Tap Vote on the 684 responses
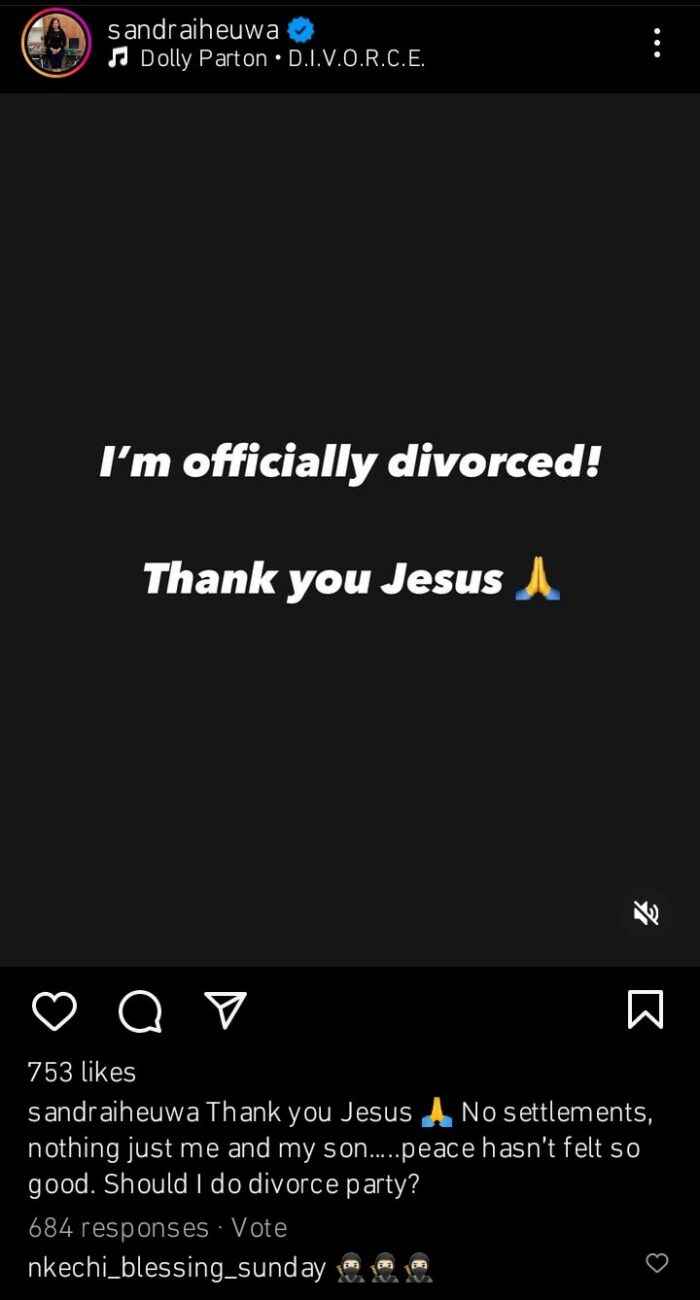 pyautogui.click(x=259, y=1227)
